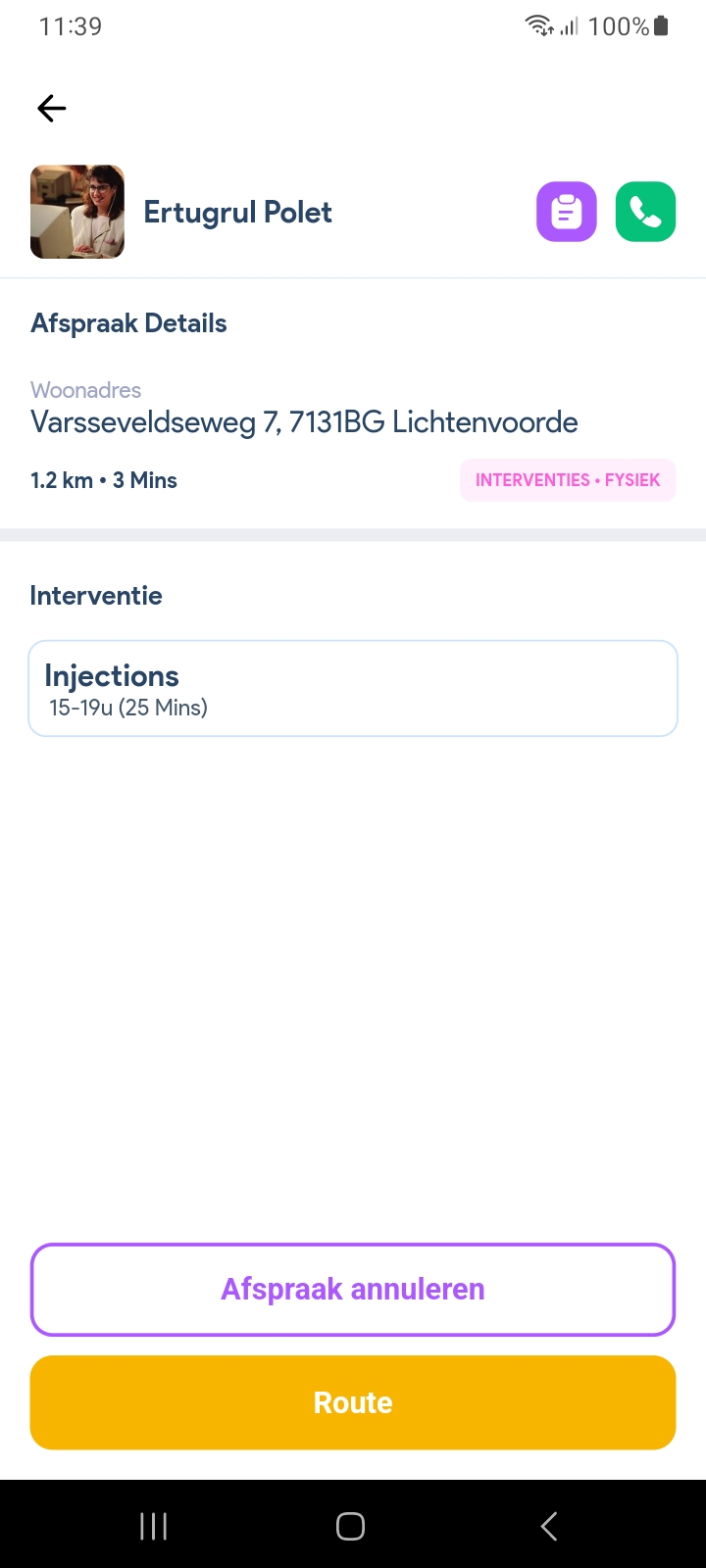This screenshot has height=1568, width=706.
Task: Call Ertugrul Polet with the phone icon
Action: tap(645, 212)
